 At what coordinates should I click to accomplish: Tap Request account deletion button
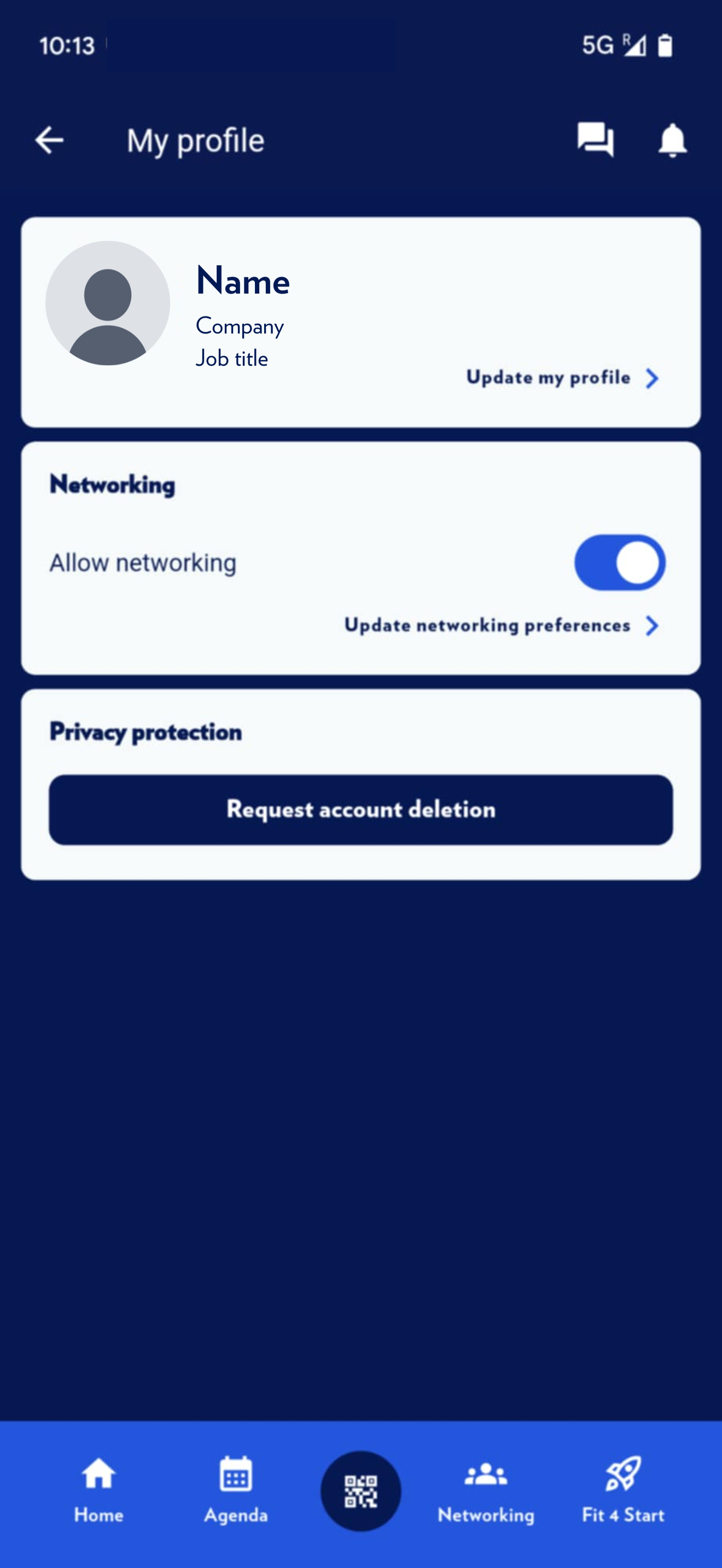[361, 810]
